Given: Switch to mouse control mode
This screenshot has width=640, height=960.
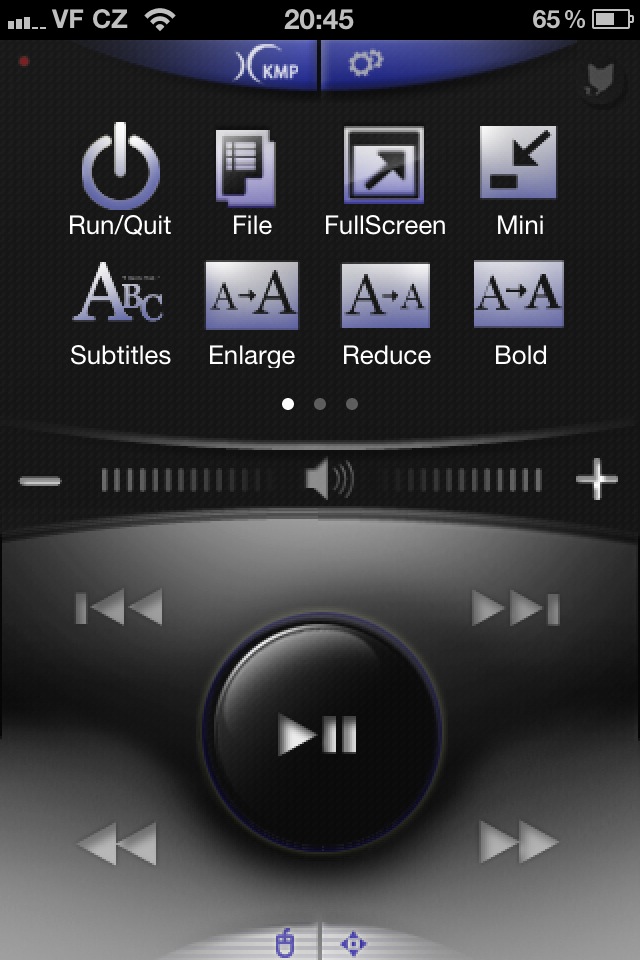Looking at the screenshot, I should (x=286, y=942).
